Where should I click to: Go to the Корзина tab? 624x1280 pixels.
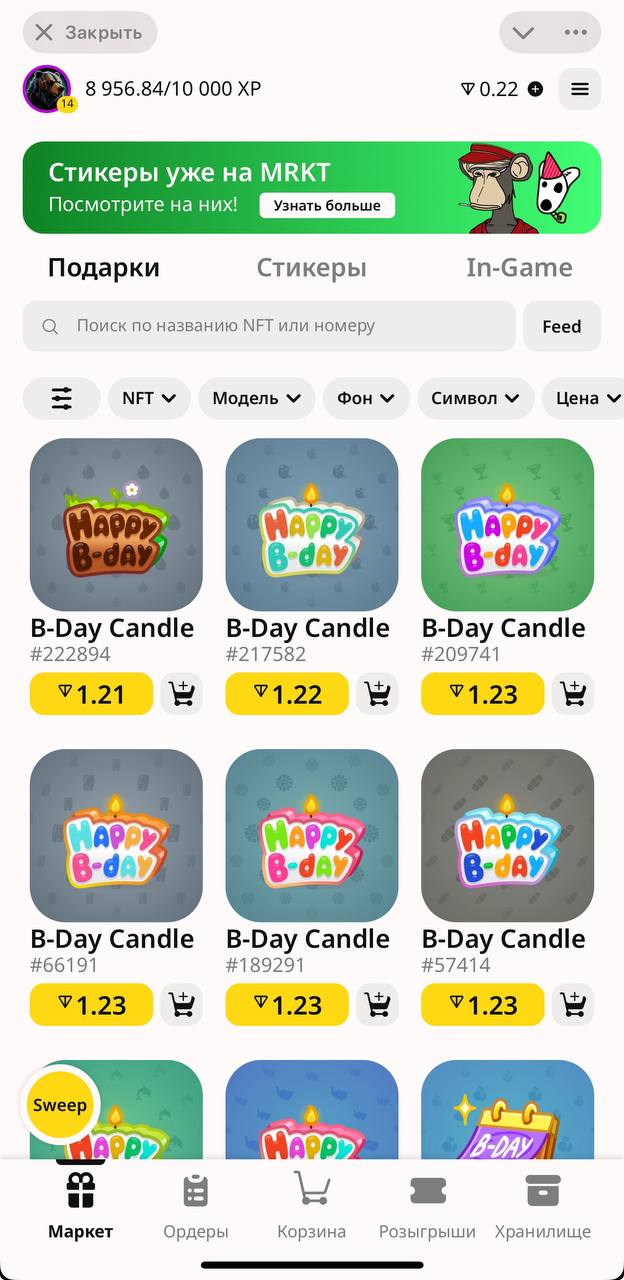311,1205
